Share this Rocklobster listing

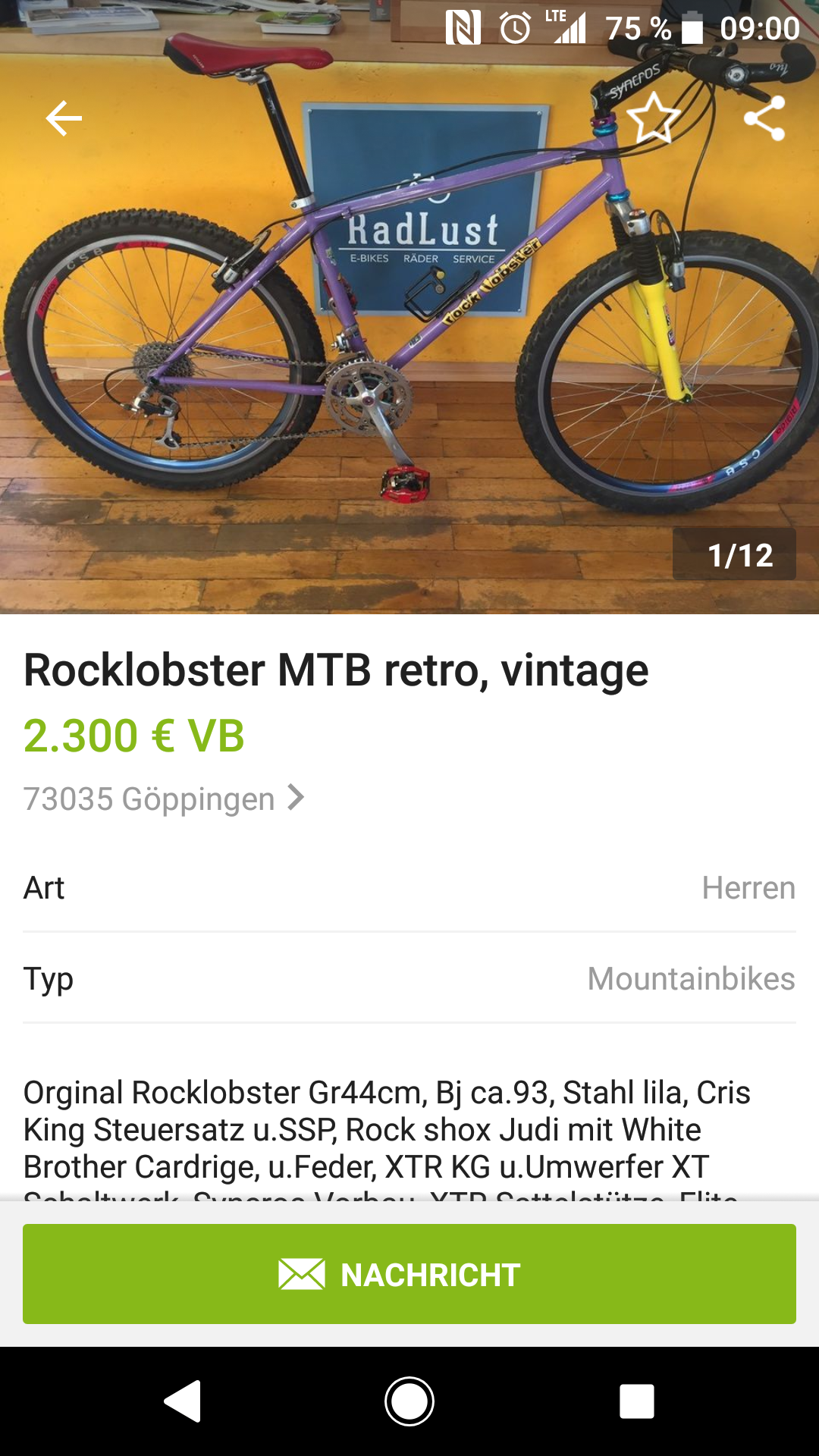tap(764, 118)
